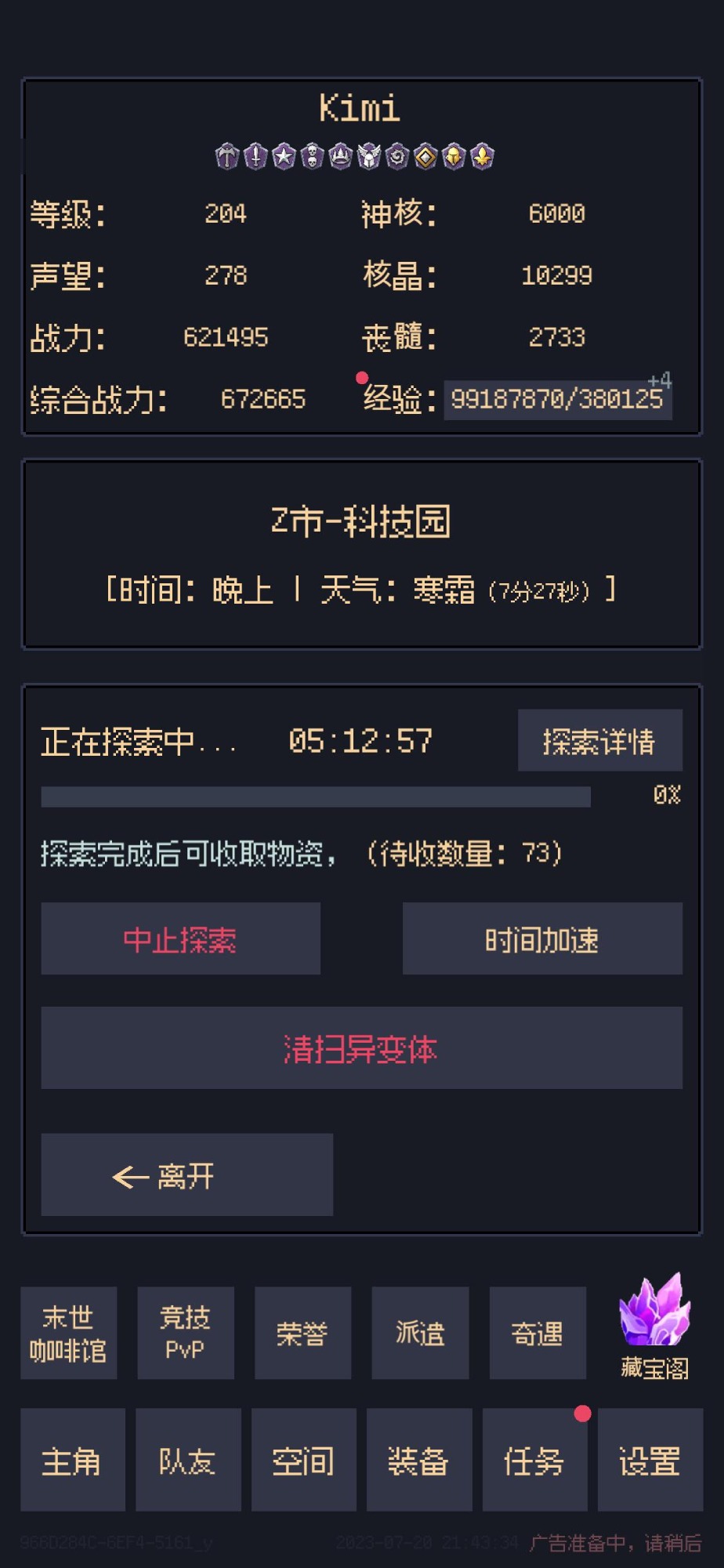Go to the 装备 tab
The image size is (724, 1568).
click(419, 1460)
